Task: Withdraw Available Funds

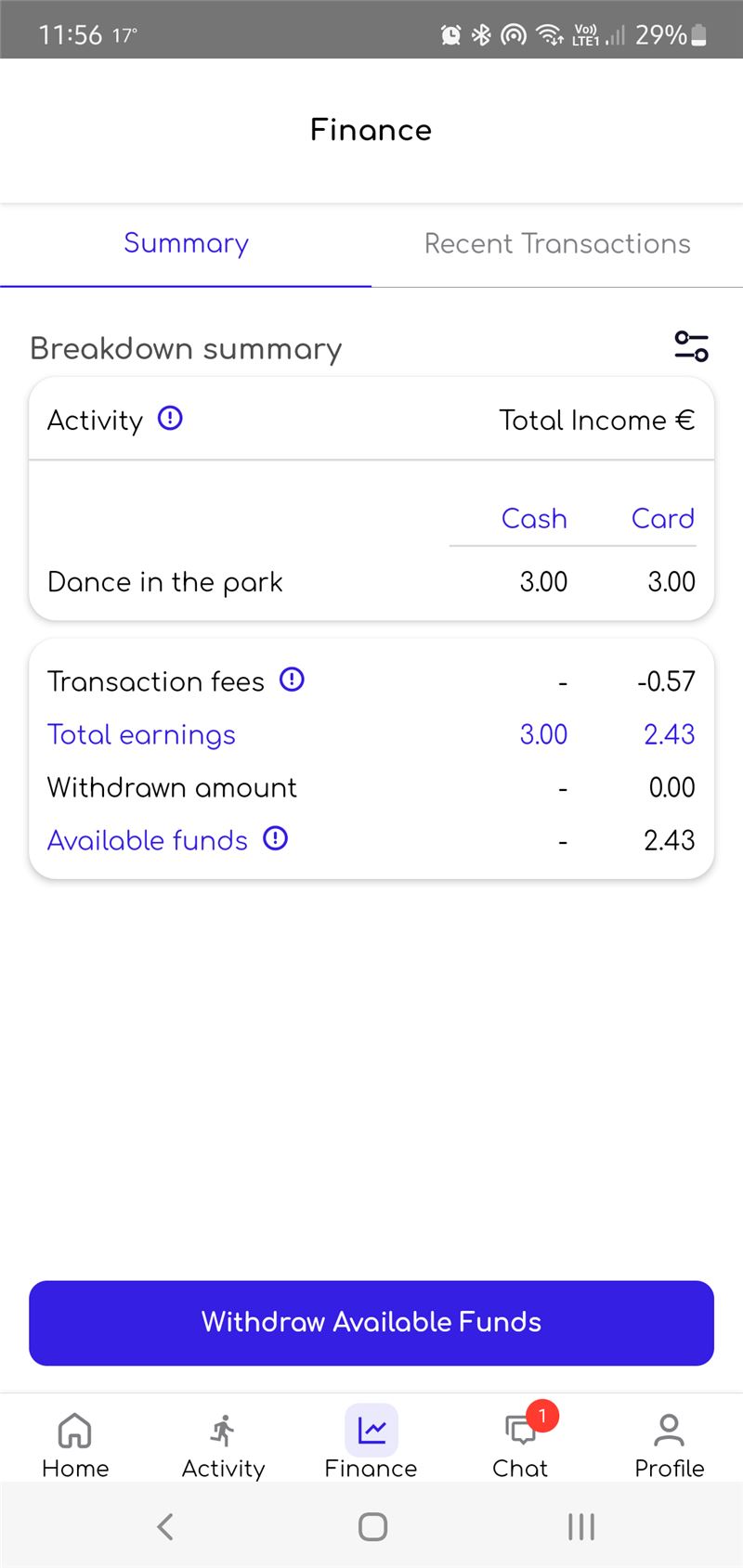Action: (371, 1322)
